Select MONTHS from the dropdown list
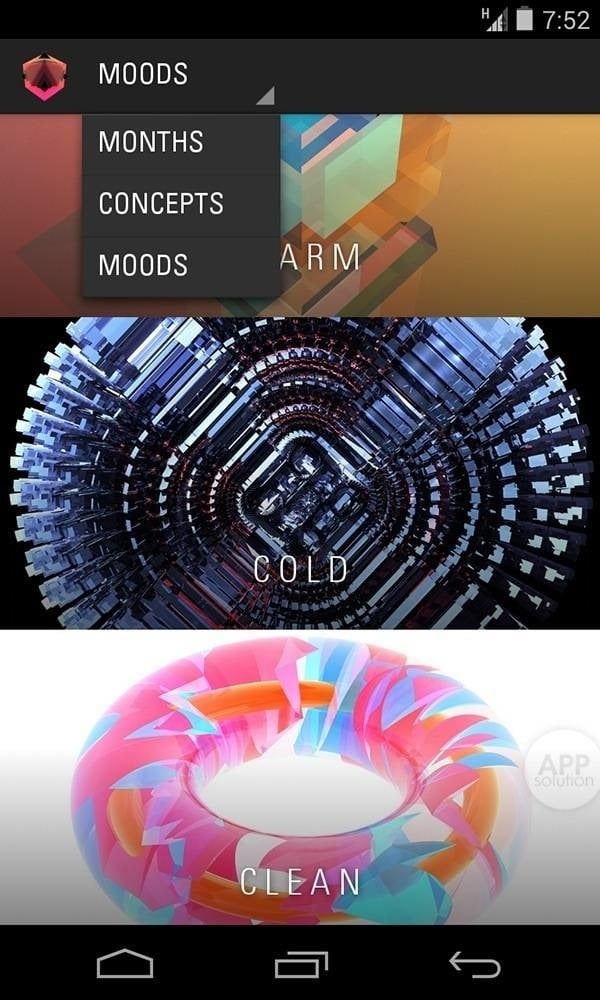This screenshot has height=1000, width=600. [181, 142]
